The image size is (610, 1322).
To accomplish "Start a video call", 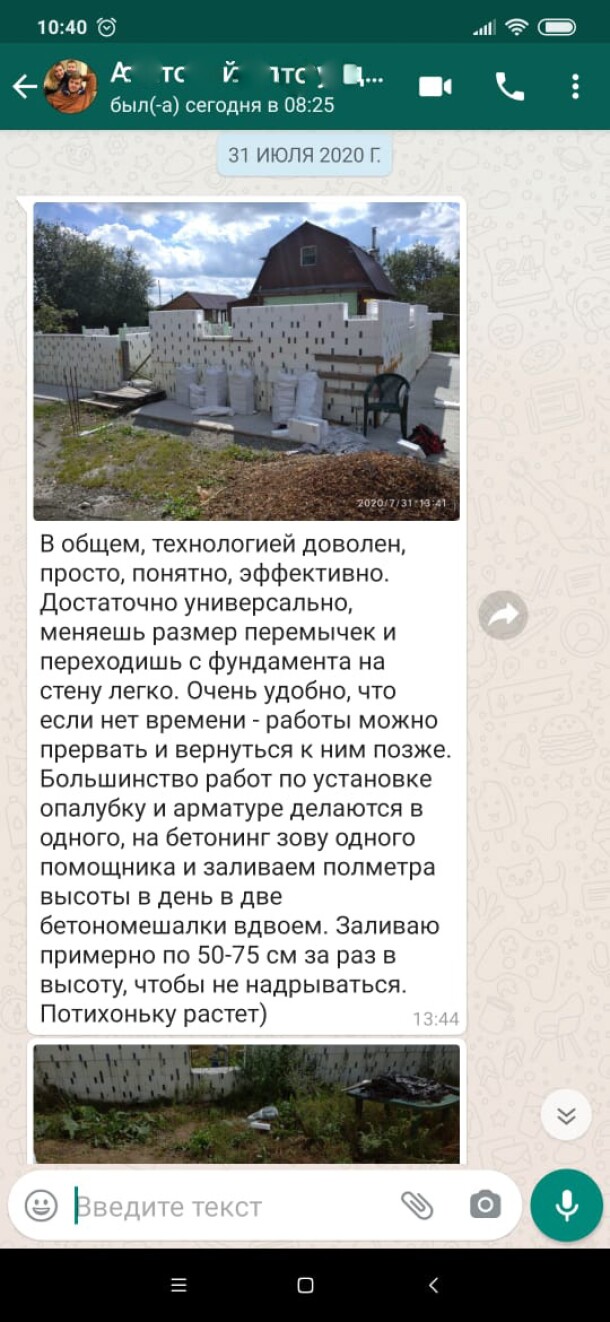I will pyautogui.click(x=435, y=87).
